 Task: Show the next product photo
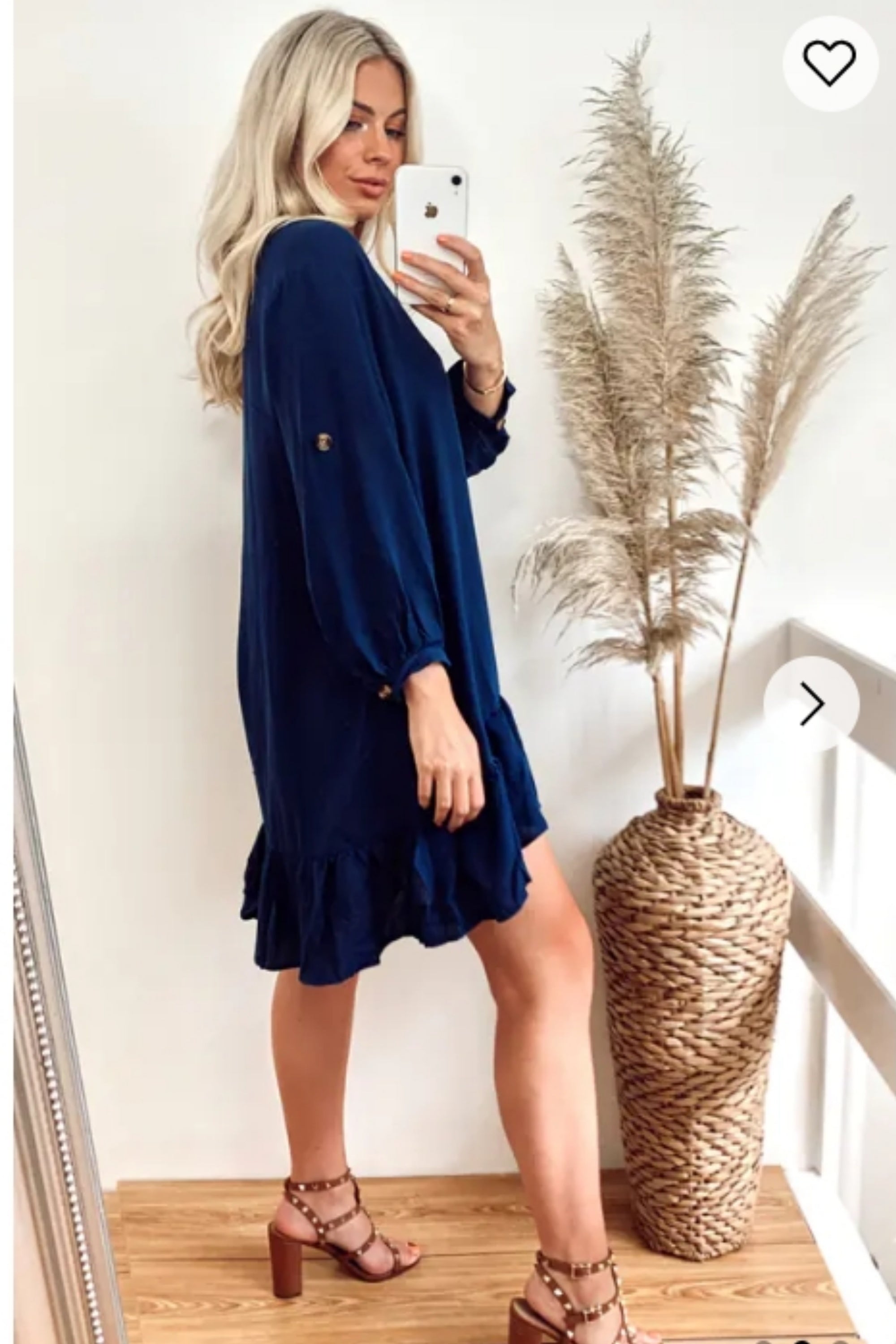click(x=811, y=703)
